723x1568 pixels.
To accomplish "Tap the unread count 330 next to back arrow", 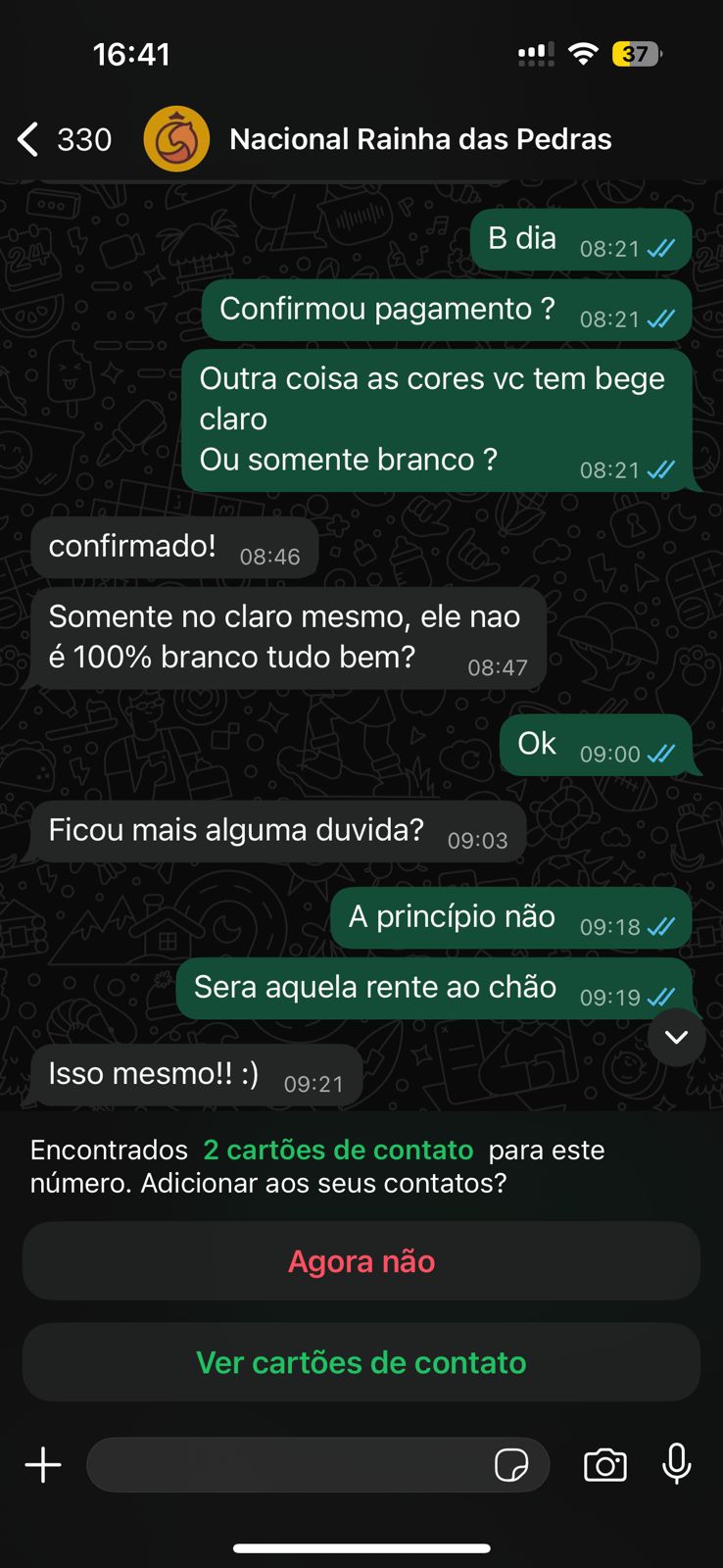I will pyautogui.click(x=83, y=138).
